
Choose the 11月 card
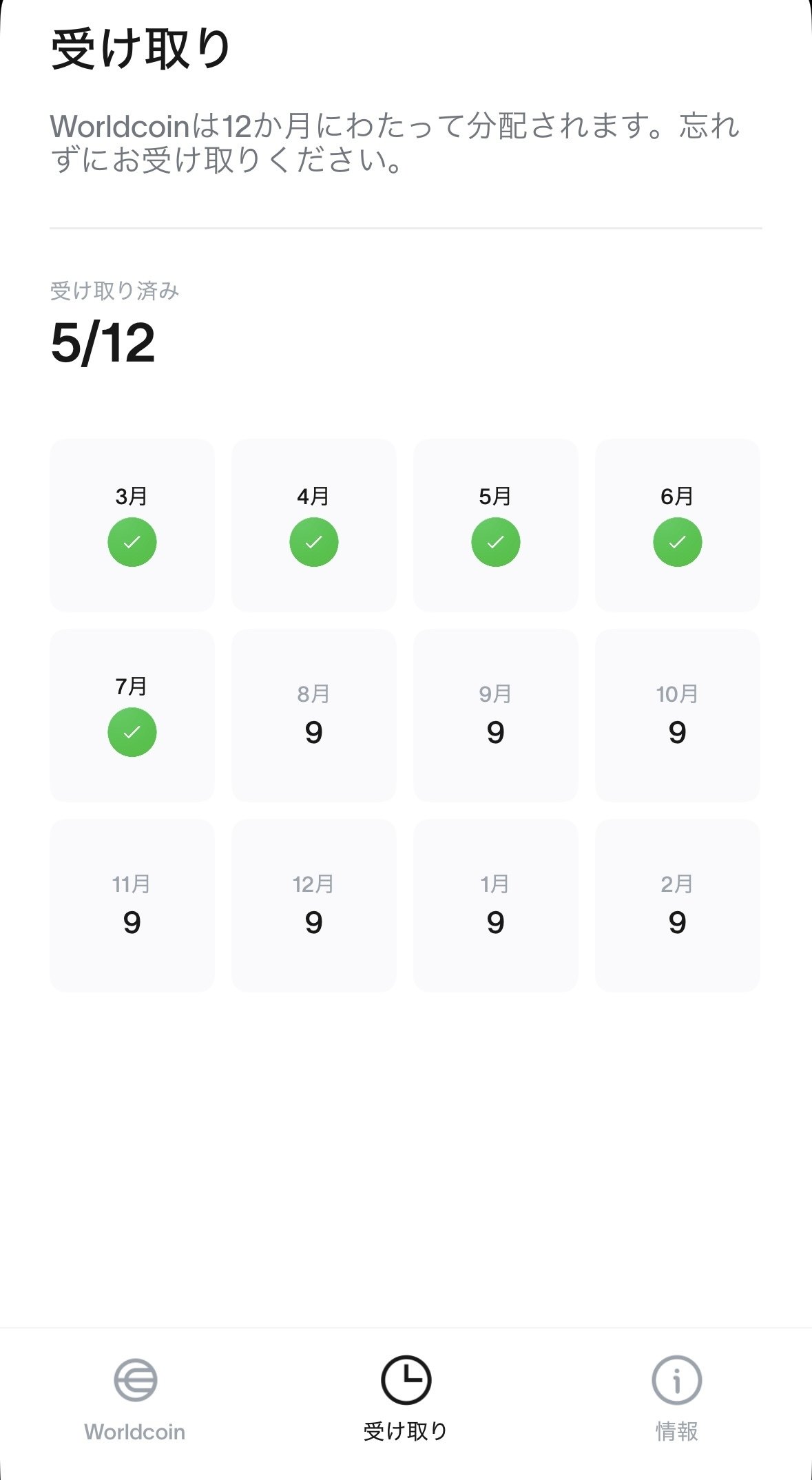tap(132, 906)
